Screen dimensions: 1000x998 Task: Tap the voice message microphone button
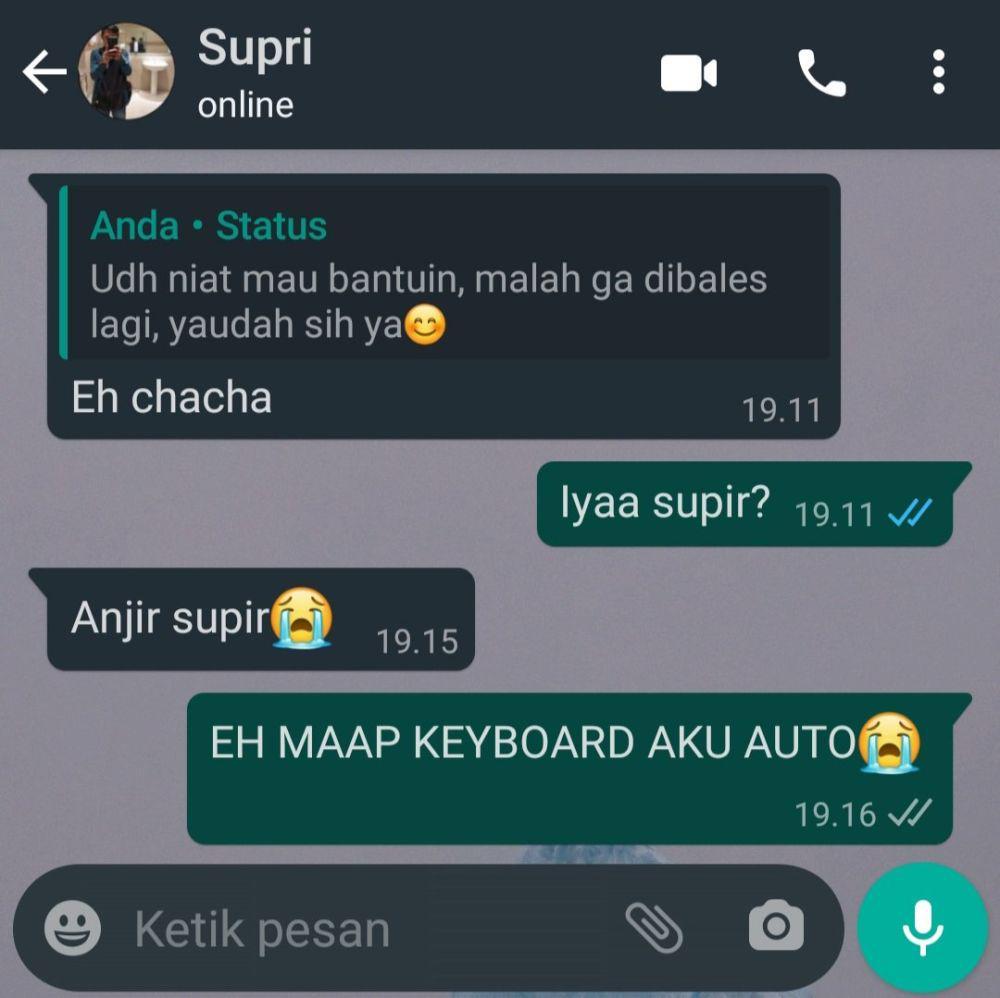(922, 927)
